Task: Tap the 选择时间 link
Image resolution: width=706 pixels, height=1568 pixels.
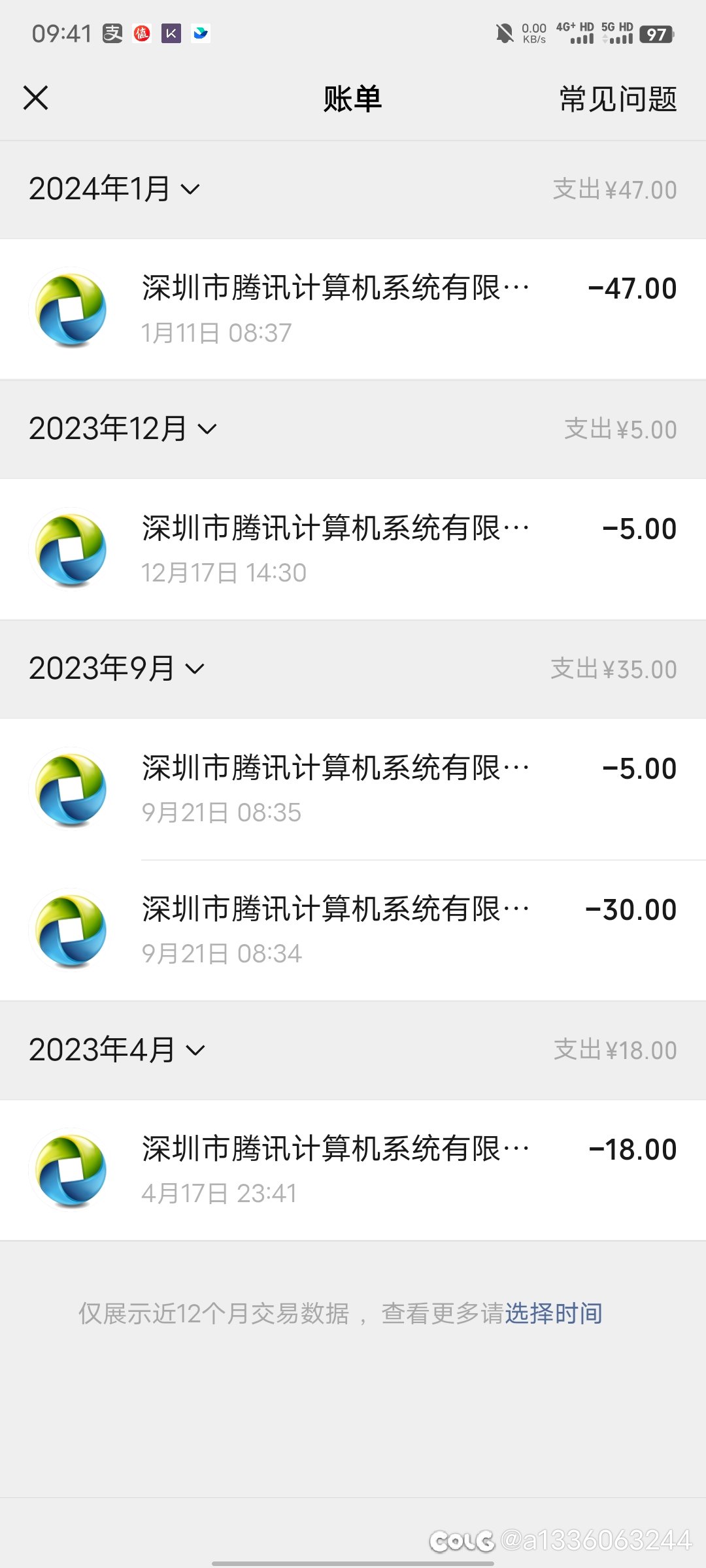Action: point(553,1313)
